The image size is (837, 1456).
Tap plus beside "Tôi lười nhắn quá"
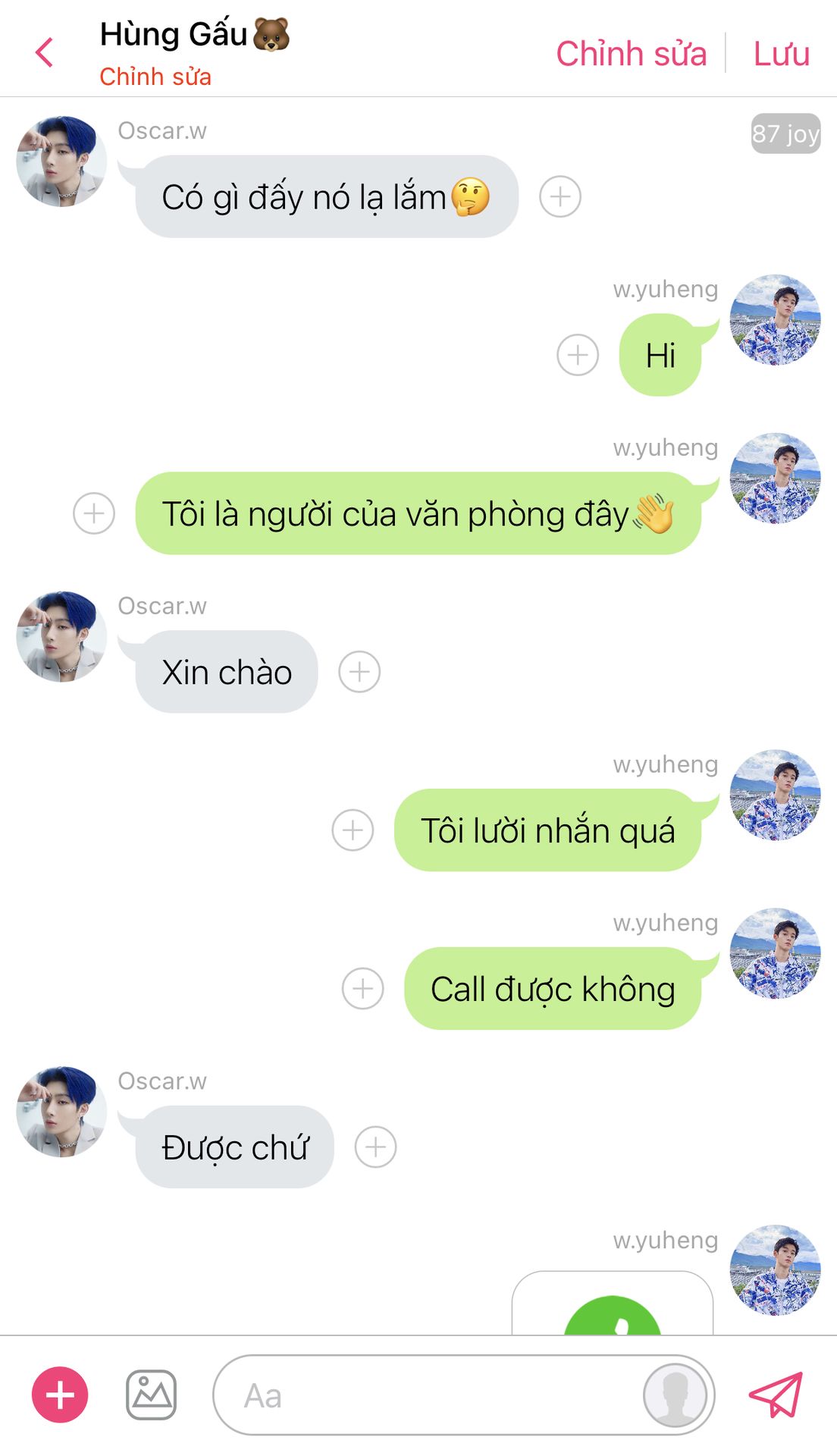[x=353, y=830]
